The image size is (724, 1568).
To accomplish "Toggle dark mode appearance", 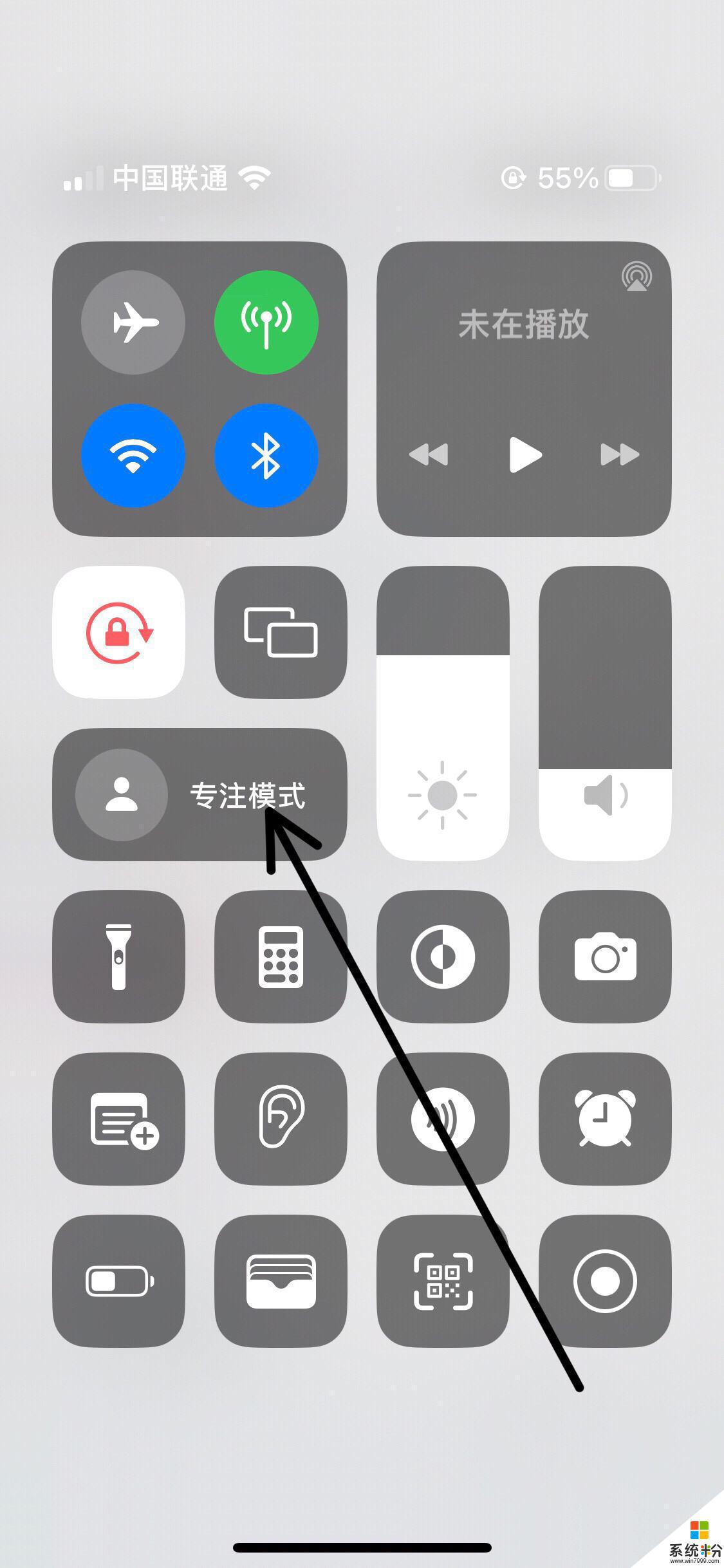I will (443, 957).
